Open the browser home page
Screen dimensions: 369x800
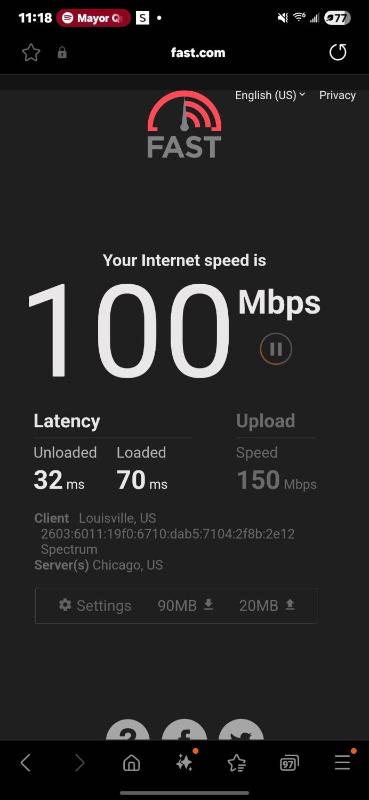[132, 763]
